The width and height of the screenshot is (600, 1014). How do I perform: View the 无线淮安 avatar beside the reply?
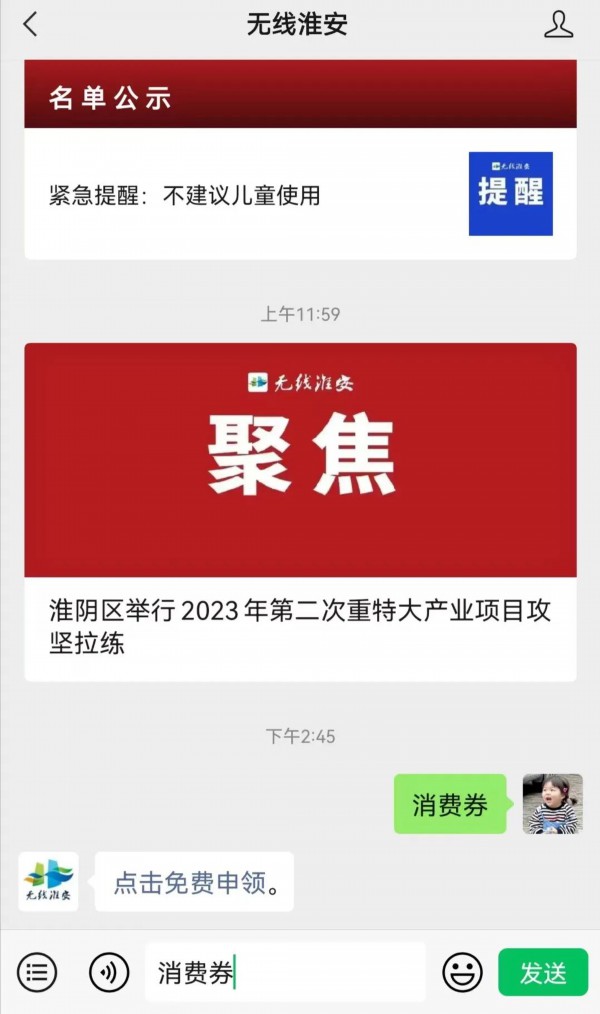[x=48, y=881]
